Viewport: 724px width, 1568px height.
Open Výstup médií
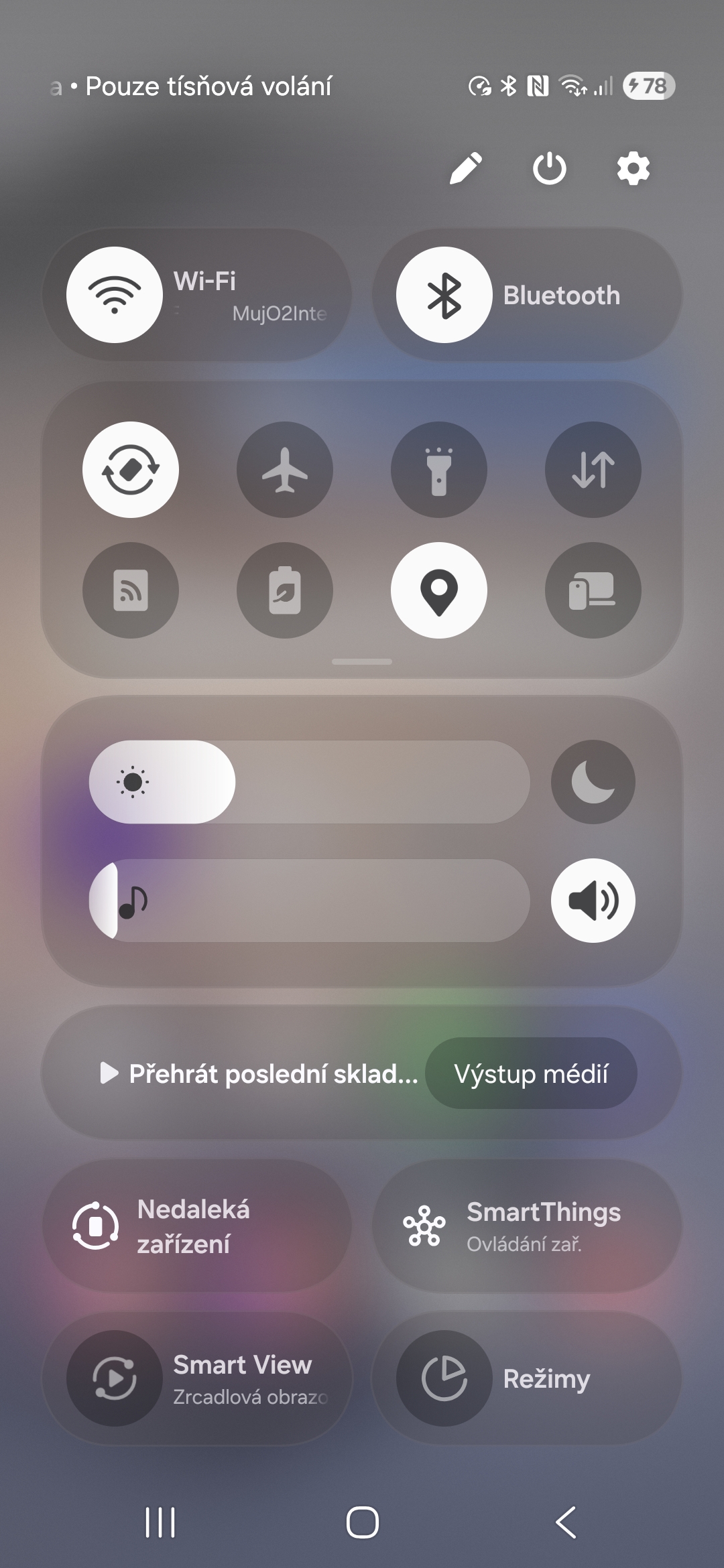coord(531,1073)
